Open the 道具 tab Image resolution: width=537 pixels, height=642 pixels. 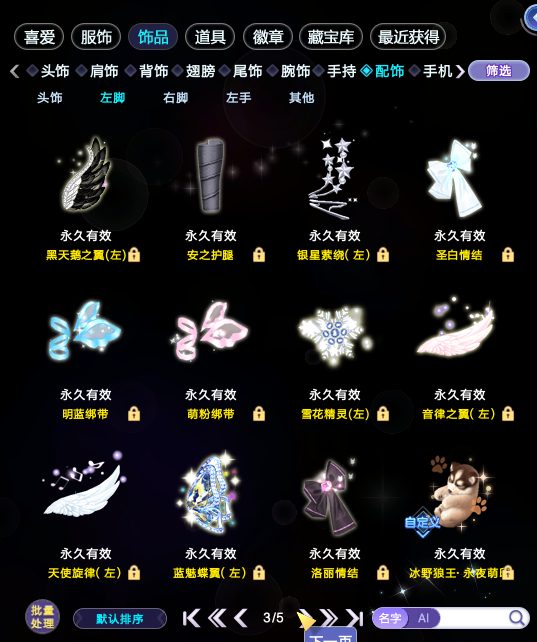tap(210, 37)
